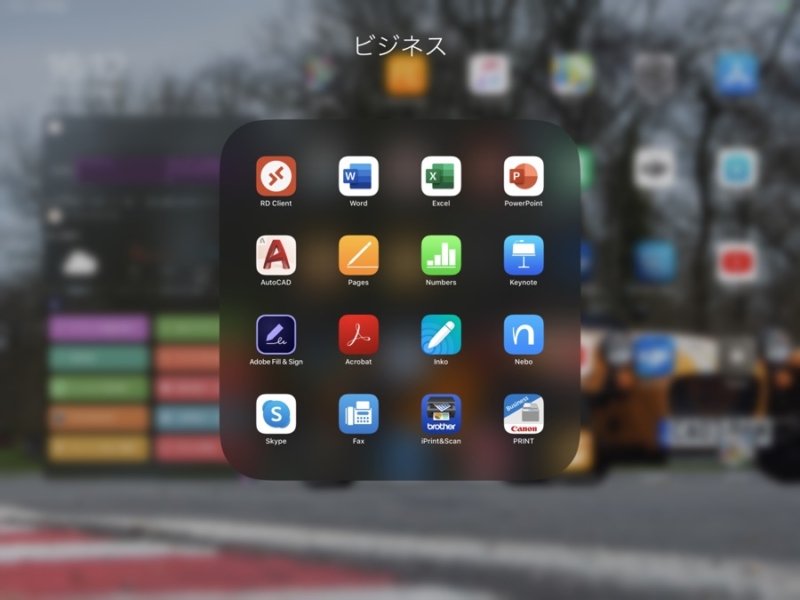The height and width of the screenshot is (600, 800).
Task: Open the AutoCAD app
Action: (276, 255)
